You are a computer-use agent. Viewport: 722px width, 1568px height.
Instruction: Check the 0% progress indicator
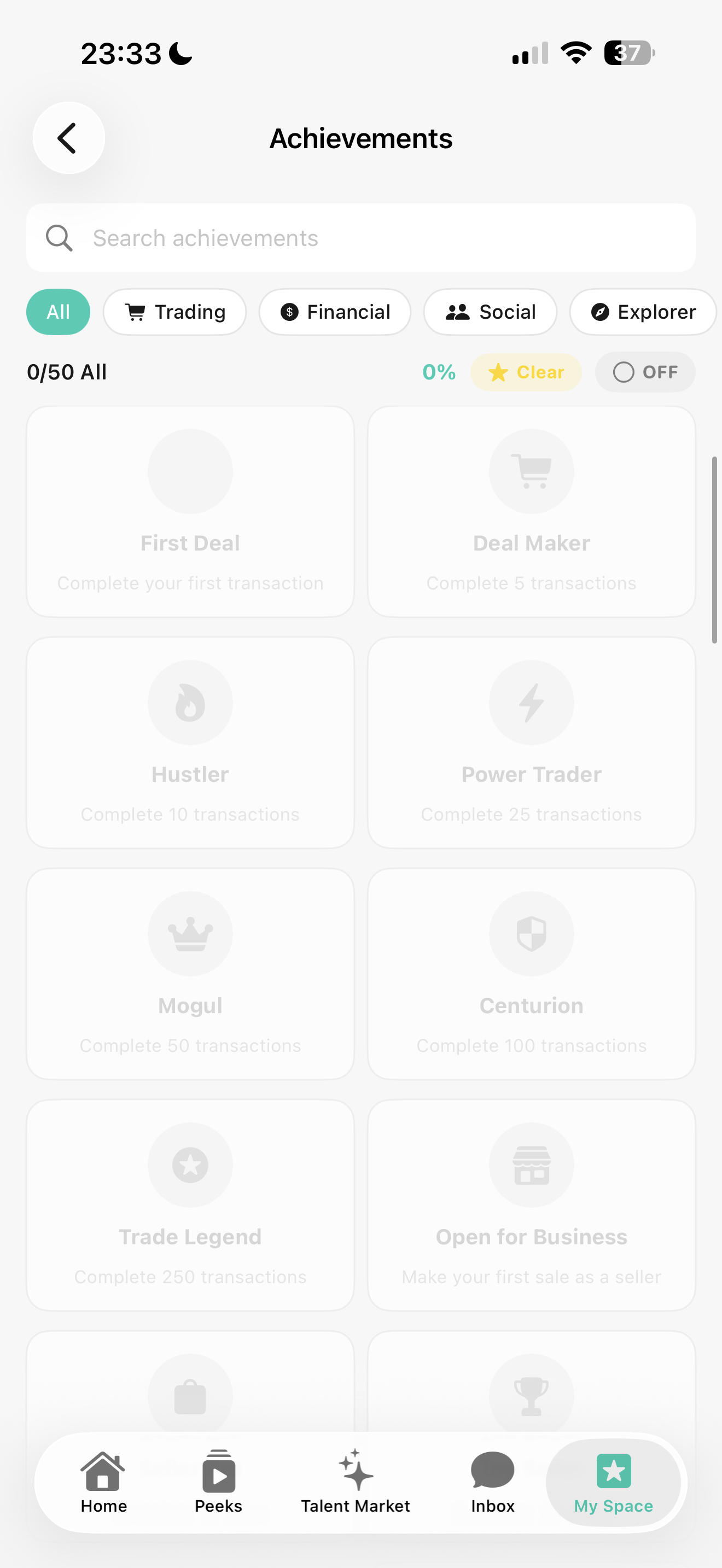pyautogui.click(x=438, y=372)
